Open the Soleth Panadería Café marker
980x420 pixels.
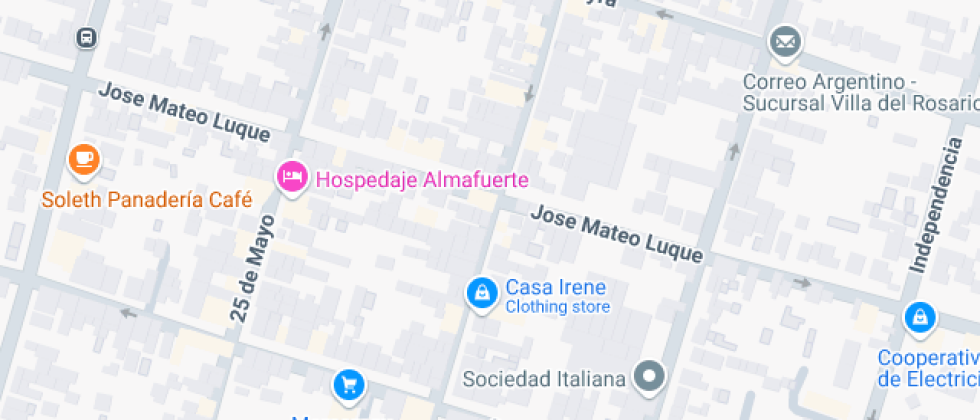(x=84, y=158)
